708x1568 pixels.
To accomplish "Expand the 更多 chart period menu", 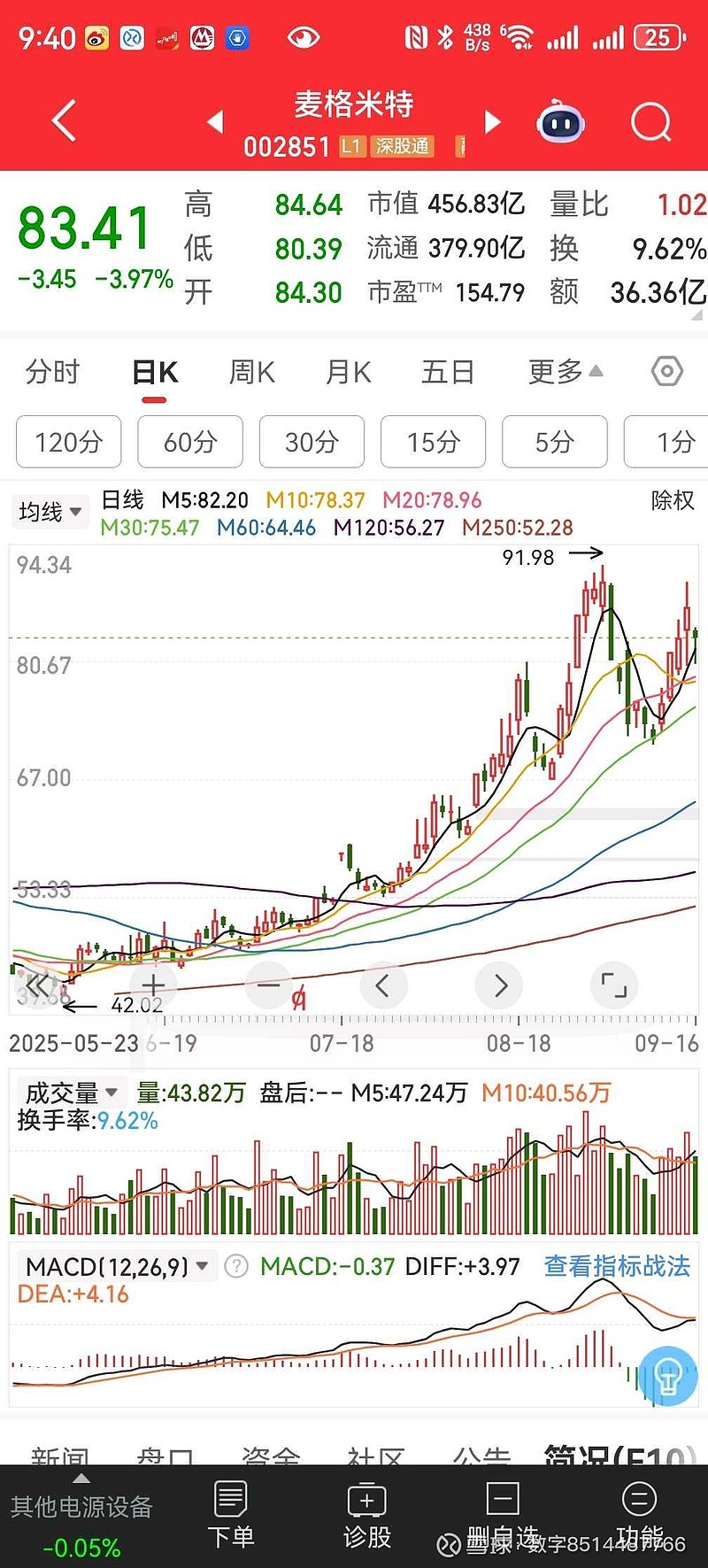I will click(565, 372).
